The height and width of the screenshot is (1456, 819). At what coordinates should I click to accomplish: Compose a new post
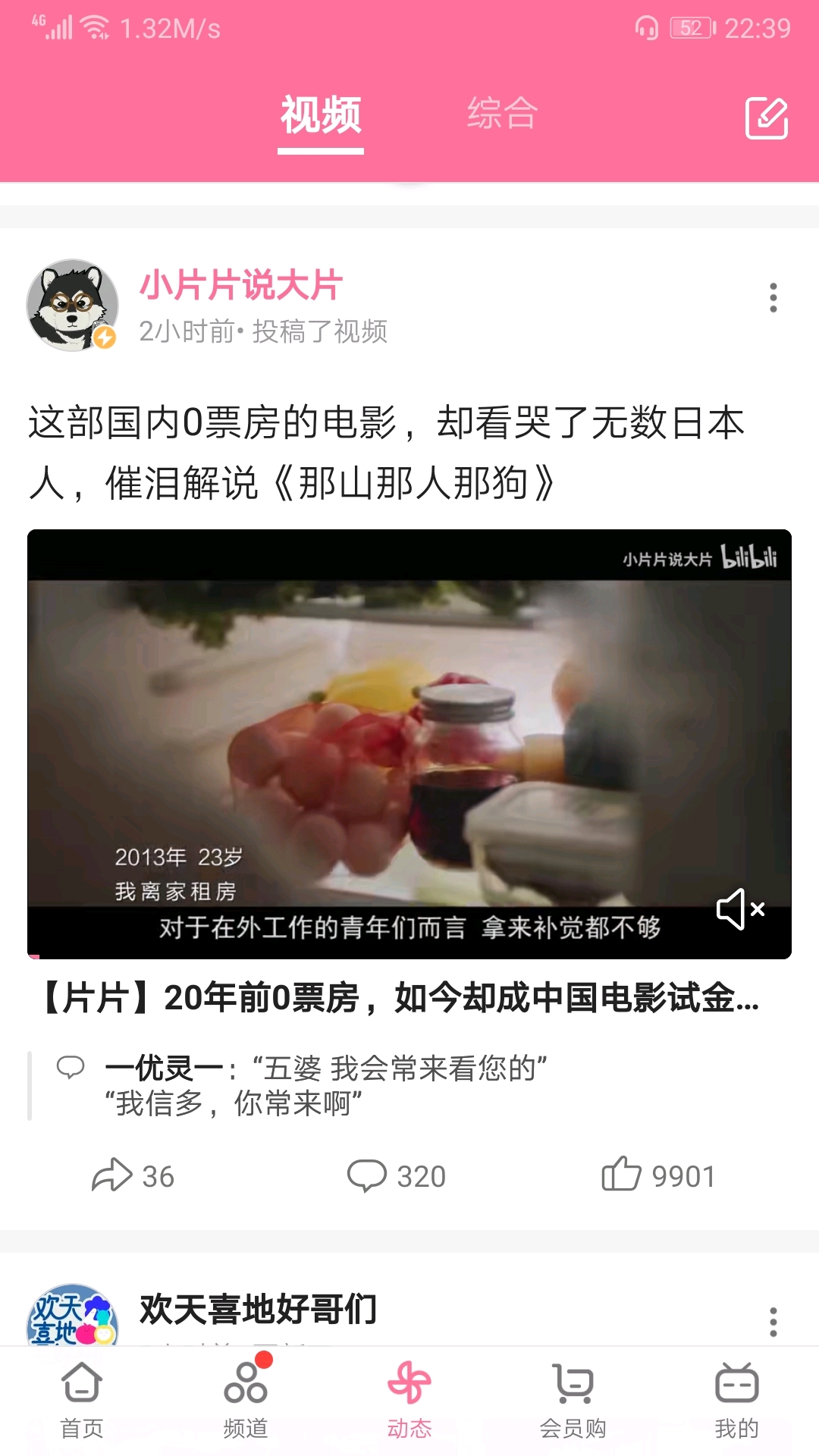767,118
